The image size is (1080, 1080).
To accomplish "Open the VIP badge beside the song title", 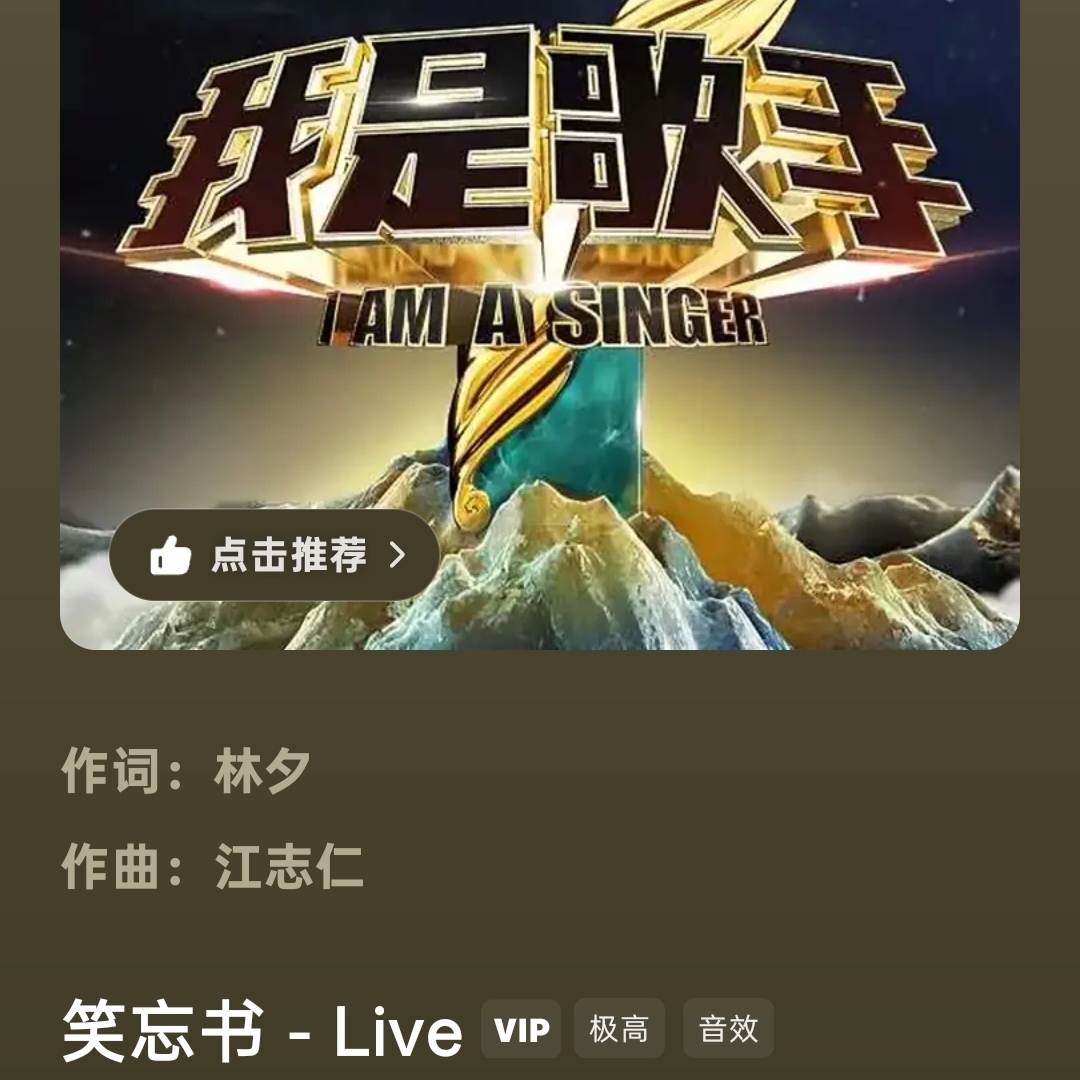I will 521,1029.
